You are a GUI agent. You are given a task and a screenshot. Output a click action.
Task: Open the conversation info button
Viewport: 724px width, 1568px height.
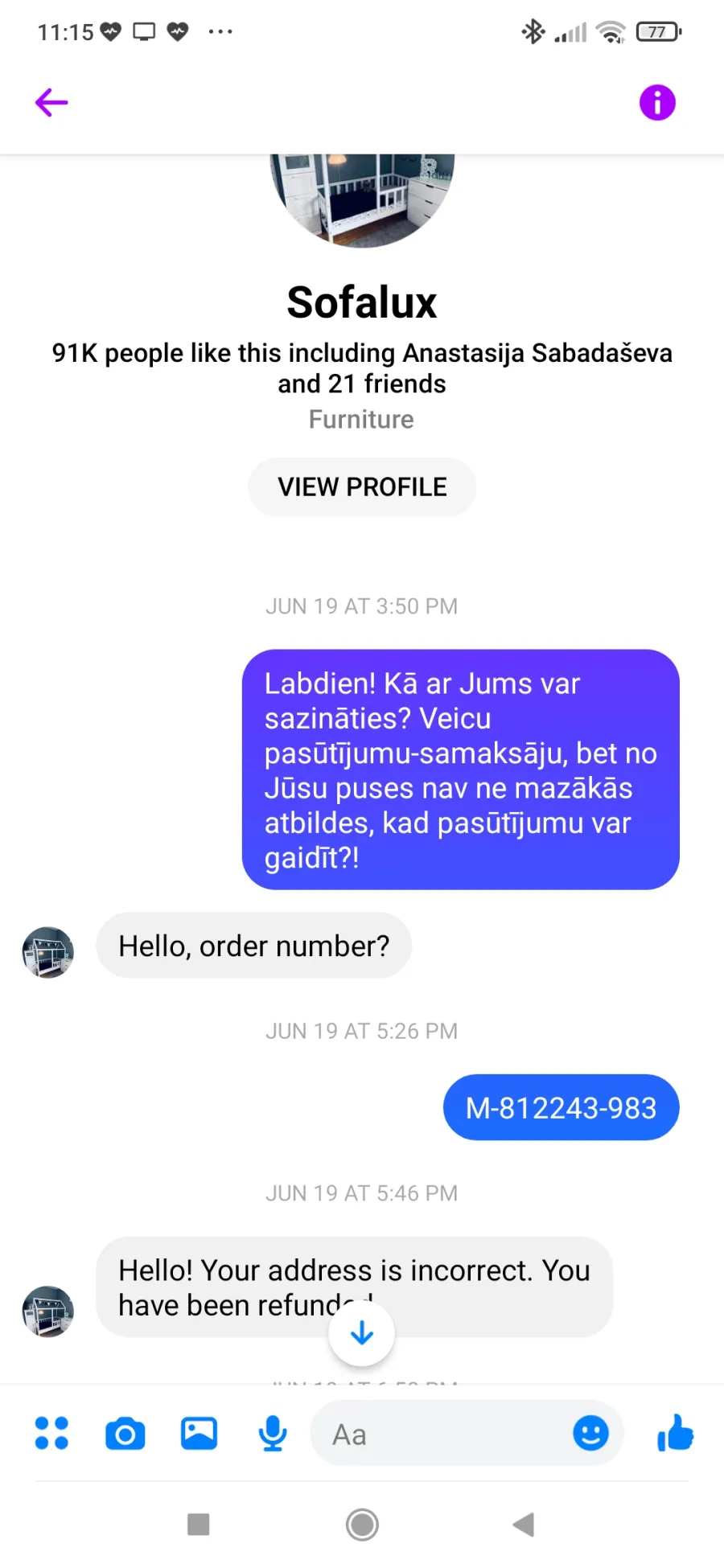pyautogui.click(x=657, y=103)
